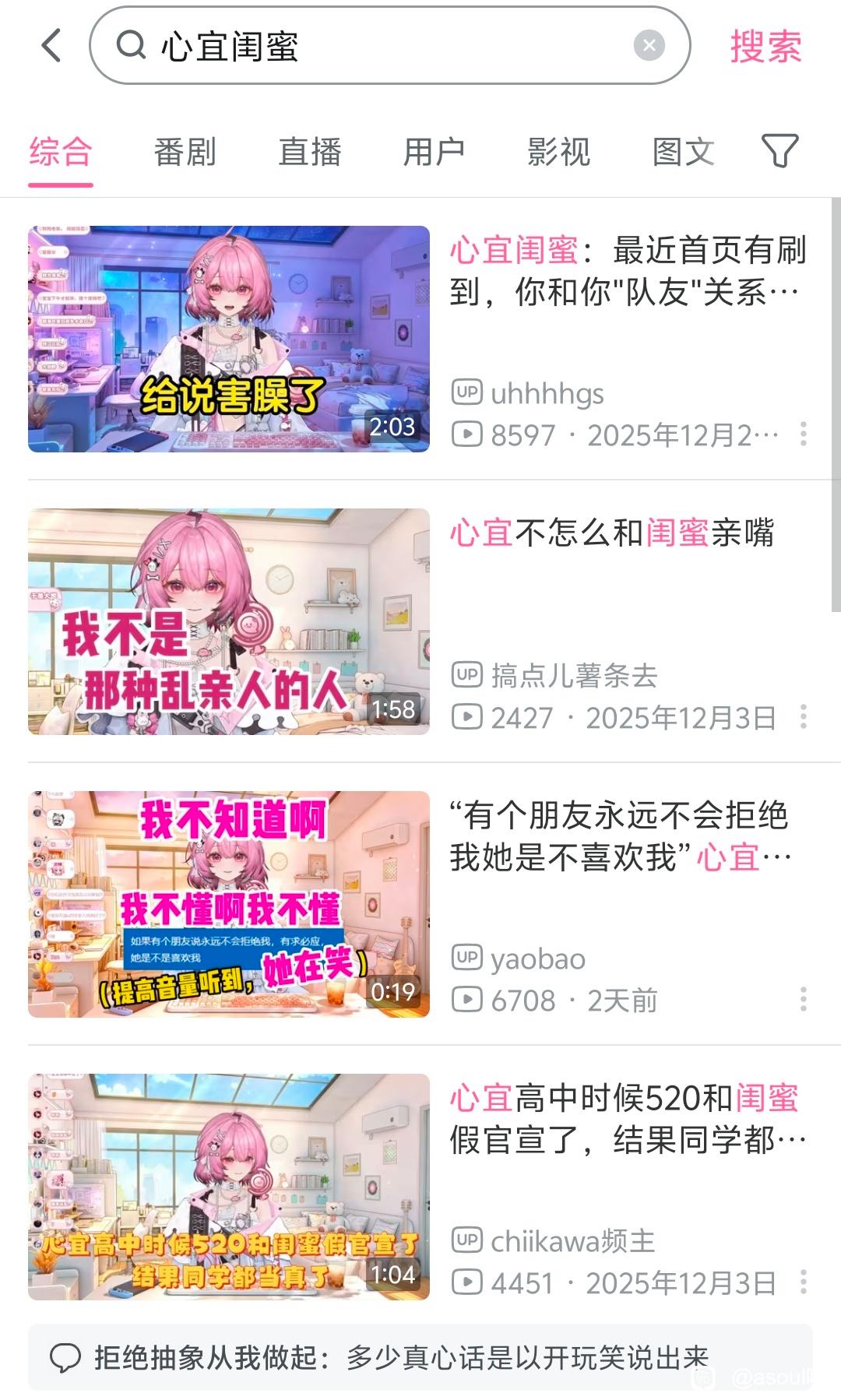Clear the search text 心宜闺蜜
The image size is (841, 1400).
tap(649, 45)
